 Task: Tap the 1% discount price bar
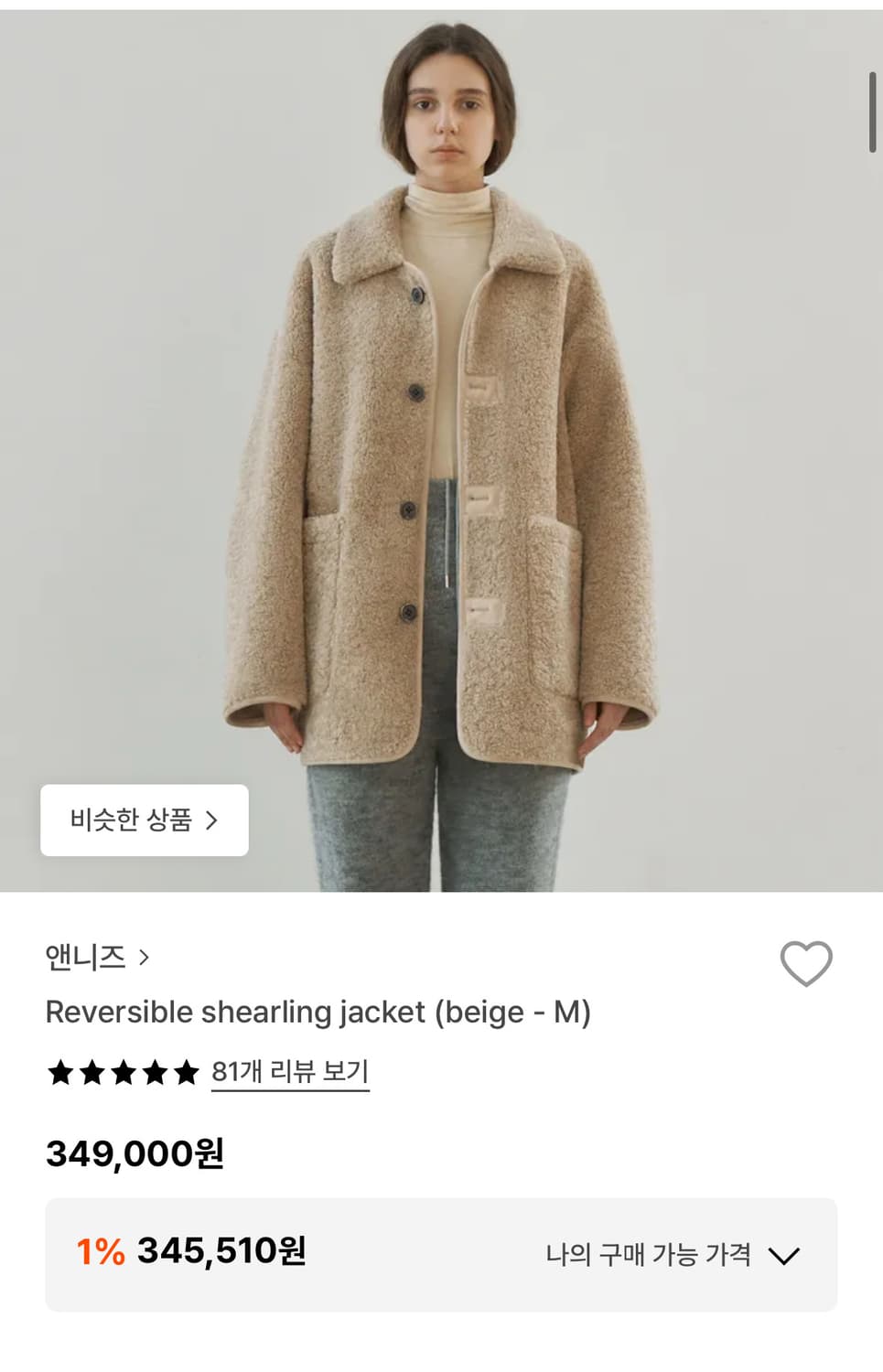point(441,1253)
